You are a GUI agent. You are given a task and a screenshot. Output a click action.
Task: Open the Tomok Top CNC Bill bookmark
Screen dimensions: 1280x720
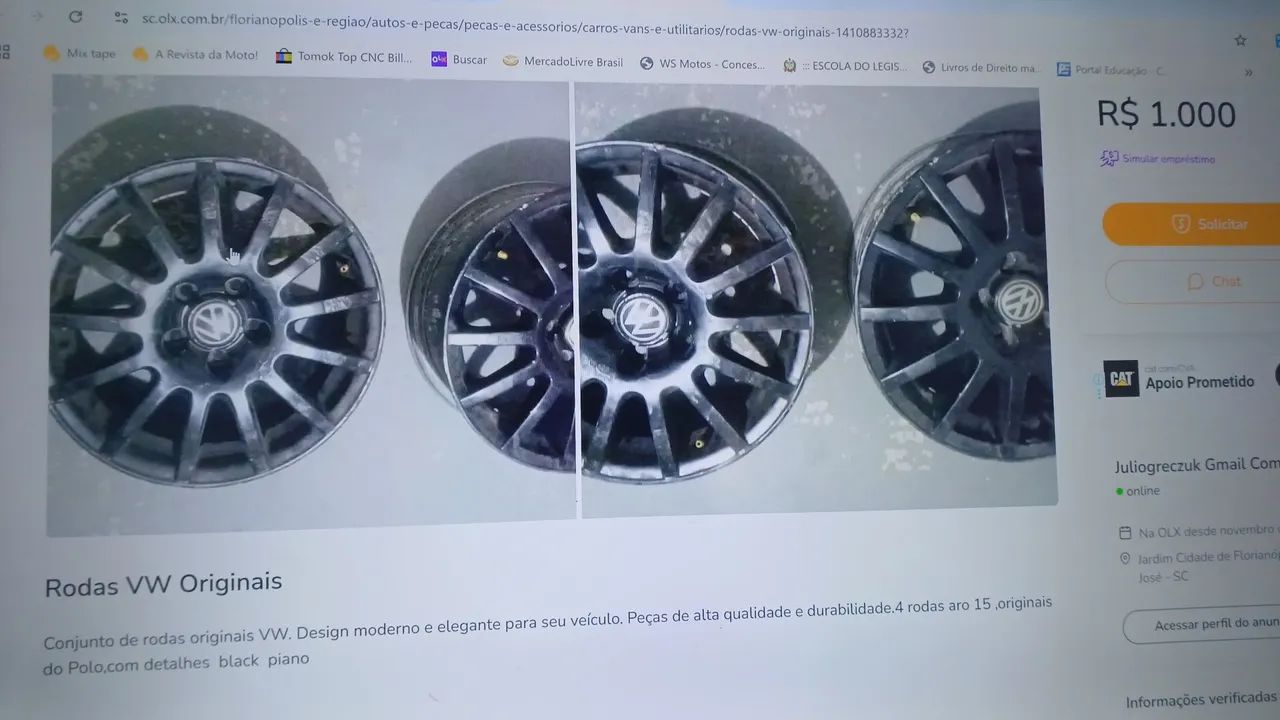pos(343,57)
